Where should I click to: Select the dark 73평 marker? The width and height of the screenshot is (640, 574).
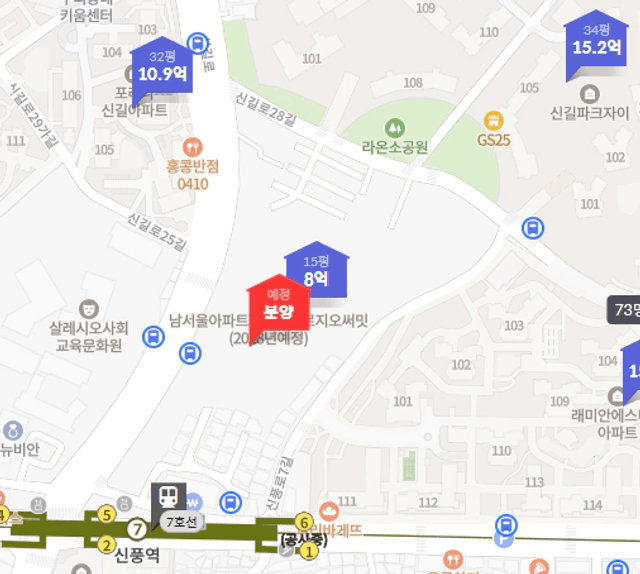coord(624,310)
